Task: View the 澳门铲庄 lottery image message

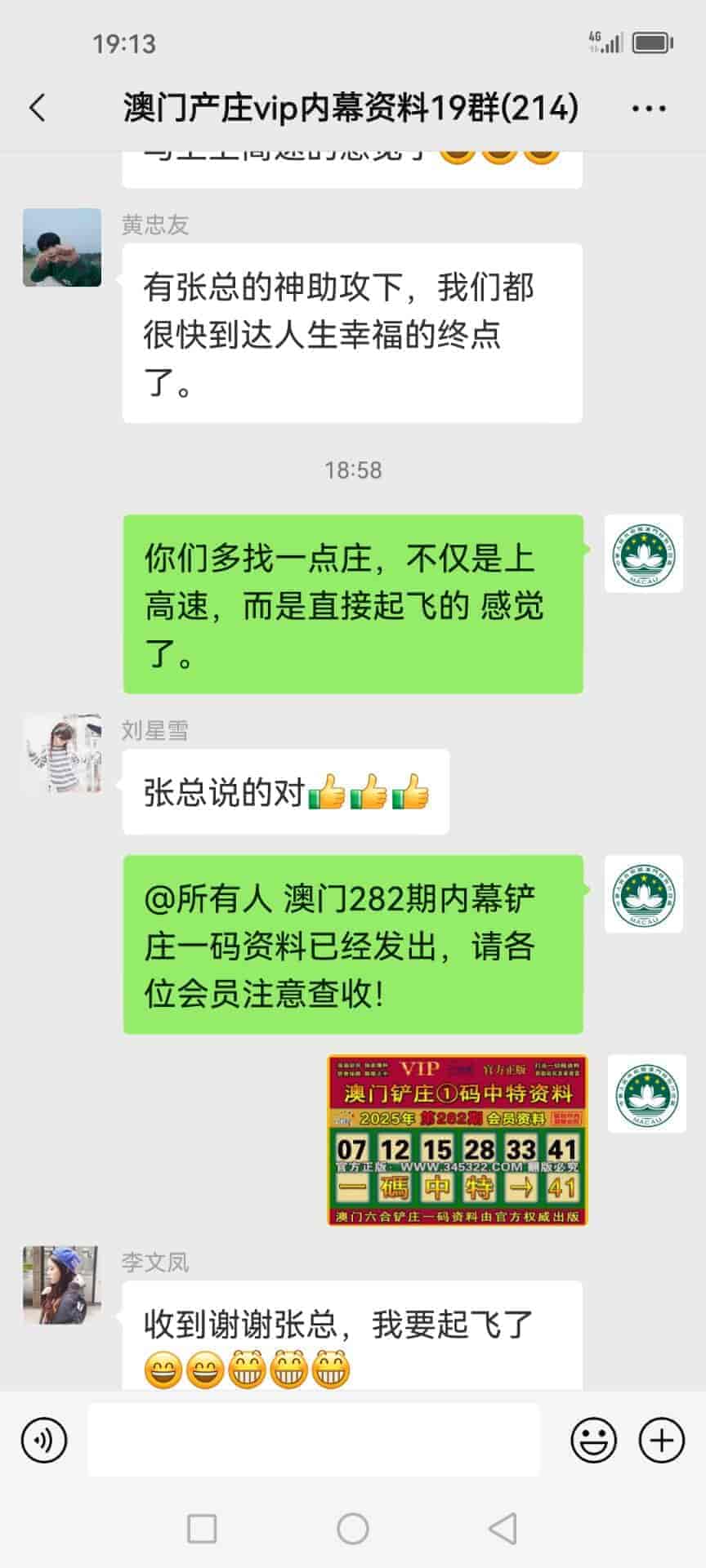Action: [x=458, y=1140]
